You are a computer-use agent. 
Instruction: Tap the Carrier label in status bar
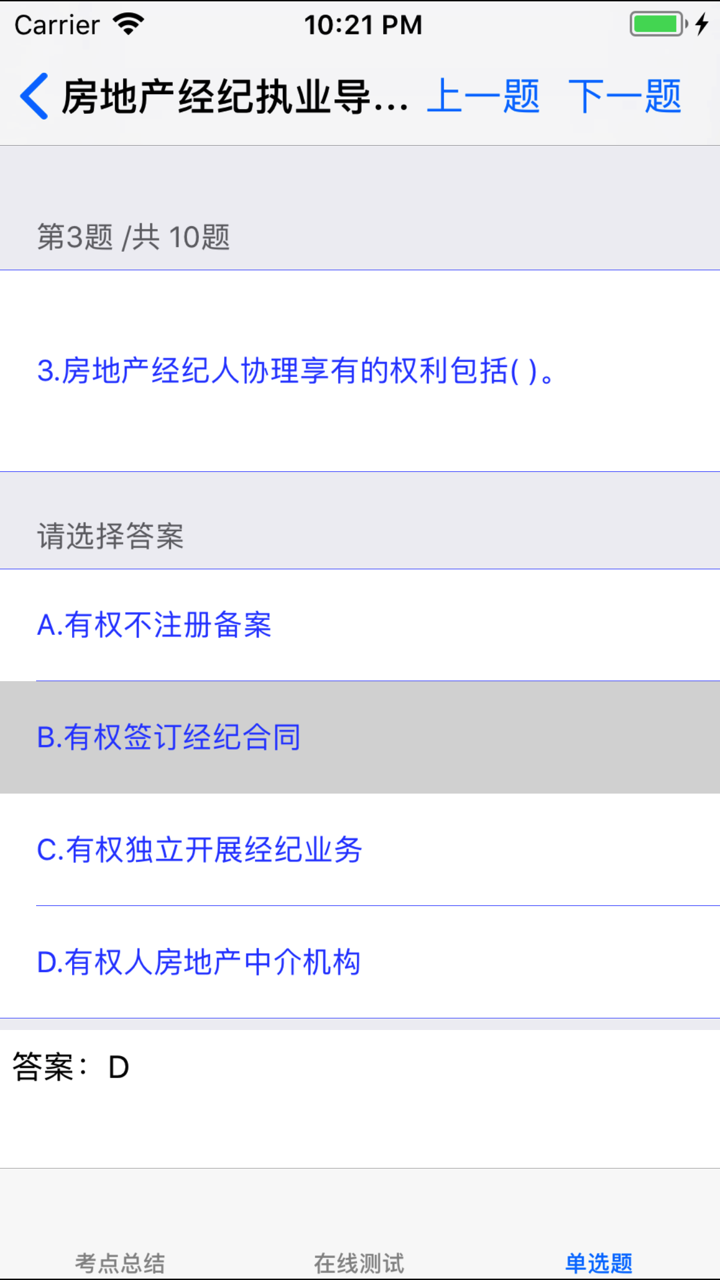[55, 25]
